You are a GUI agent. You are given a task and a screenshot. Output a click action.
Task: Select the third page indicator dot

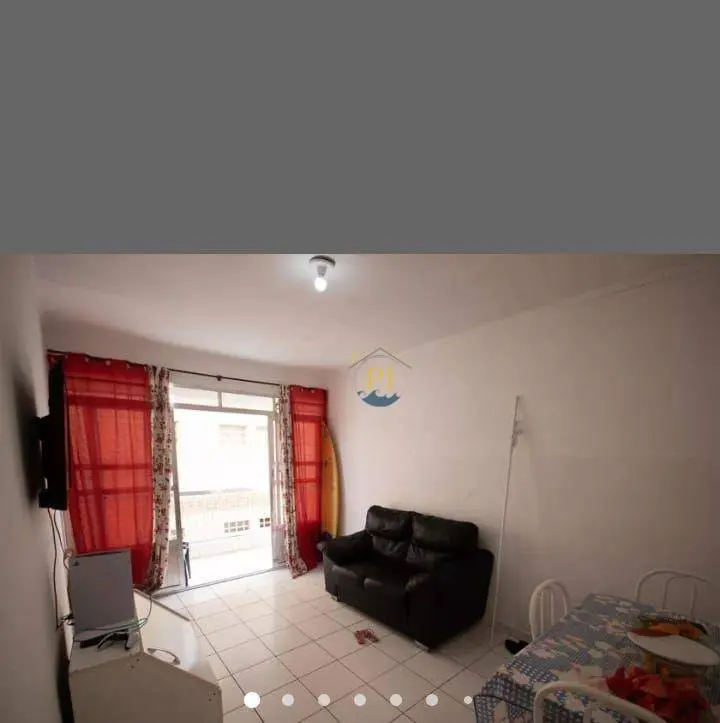(324, 700)
